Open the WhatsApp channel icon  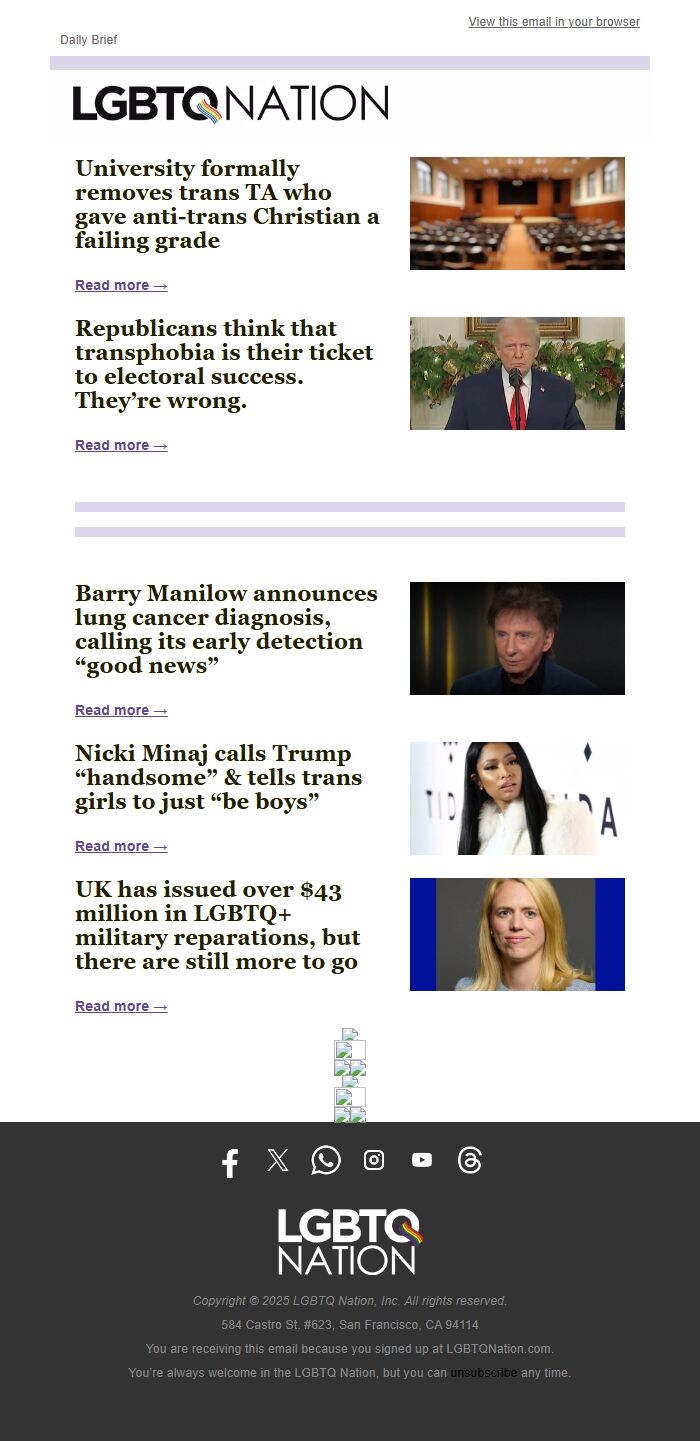coord(326,1160)
